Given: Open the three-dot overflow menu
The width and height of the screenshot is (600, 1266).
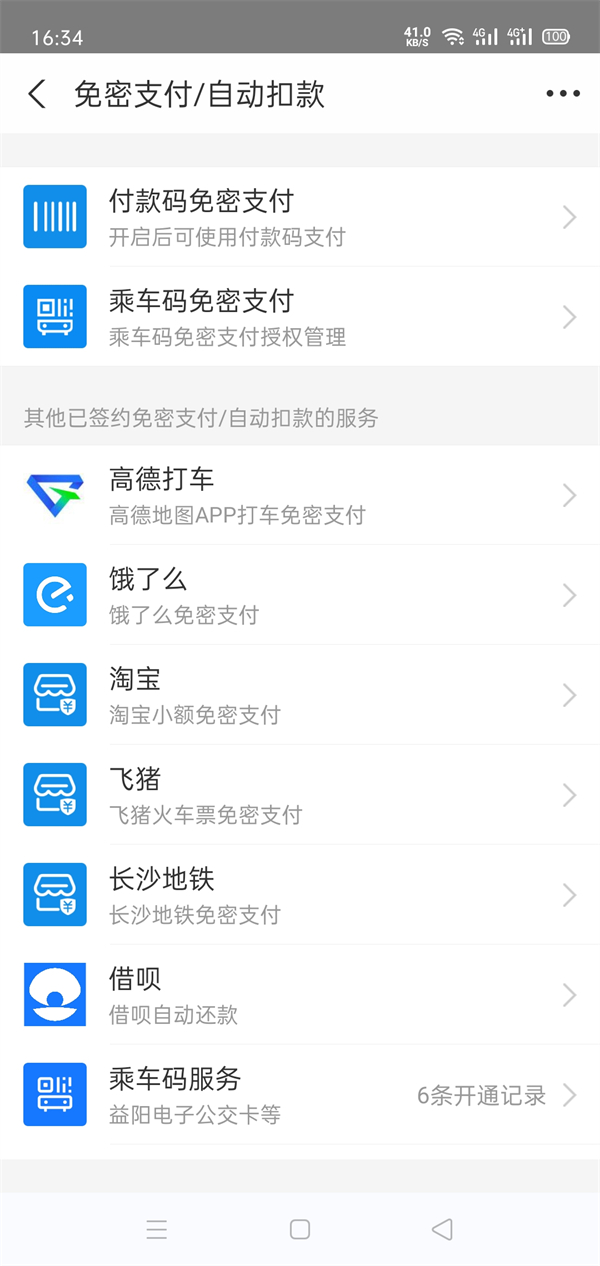Looking at the screenshot, I should point(562,94).
